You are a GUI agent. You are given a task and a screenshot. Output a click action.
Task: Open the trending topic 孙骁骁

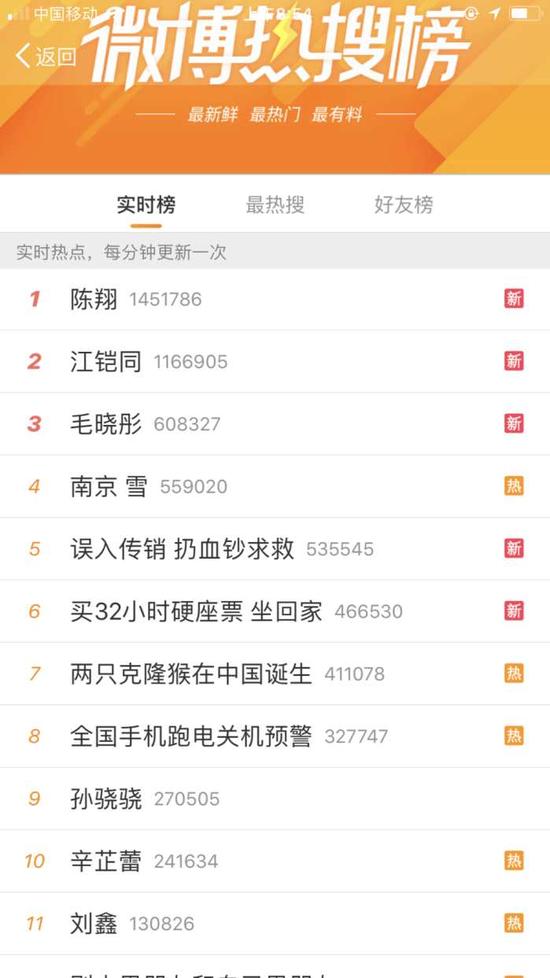point(275,798)
